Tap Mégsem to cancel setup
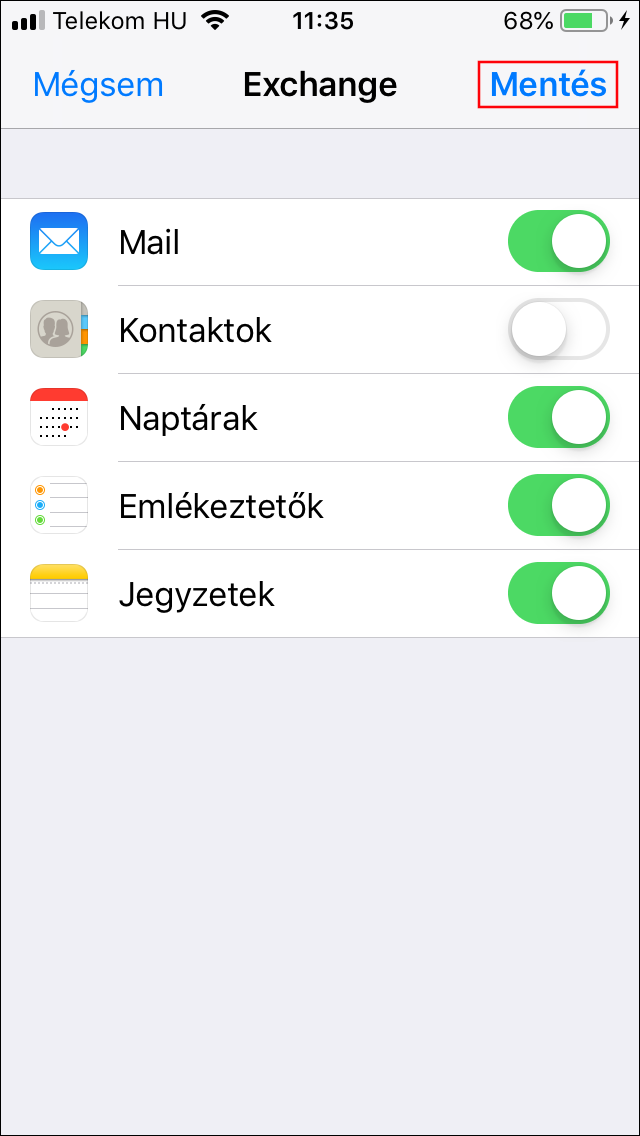 pyautogui.click(x=97, y=85)
